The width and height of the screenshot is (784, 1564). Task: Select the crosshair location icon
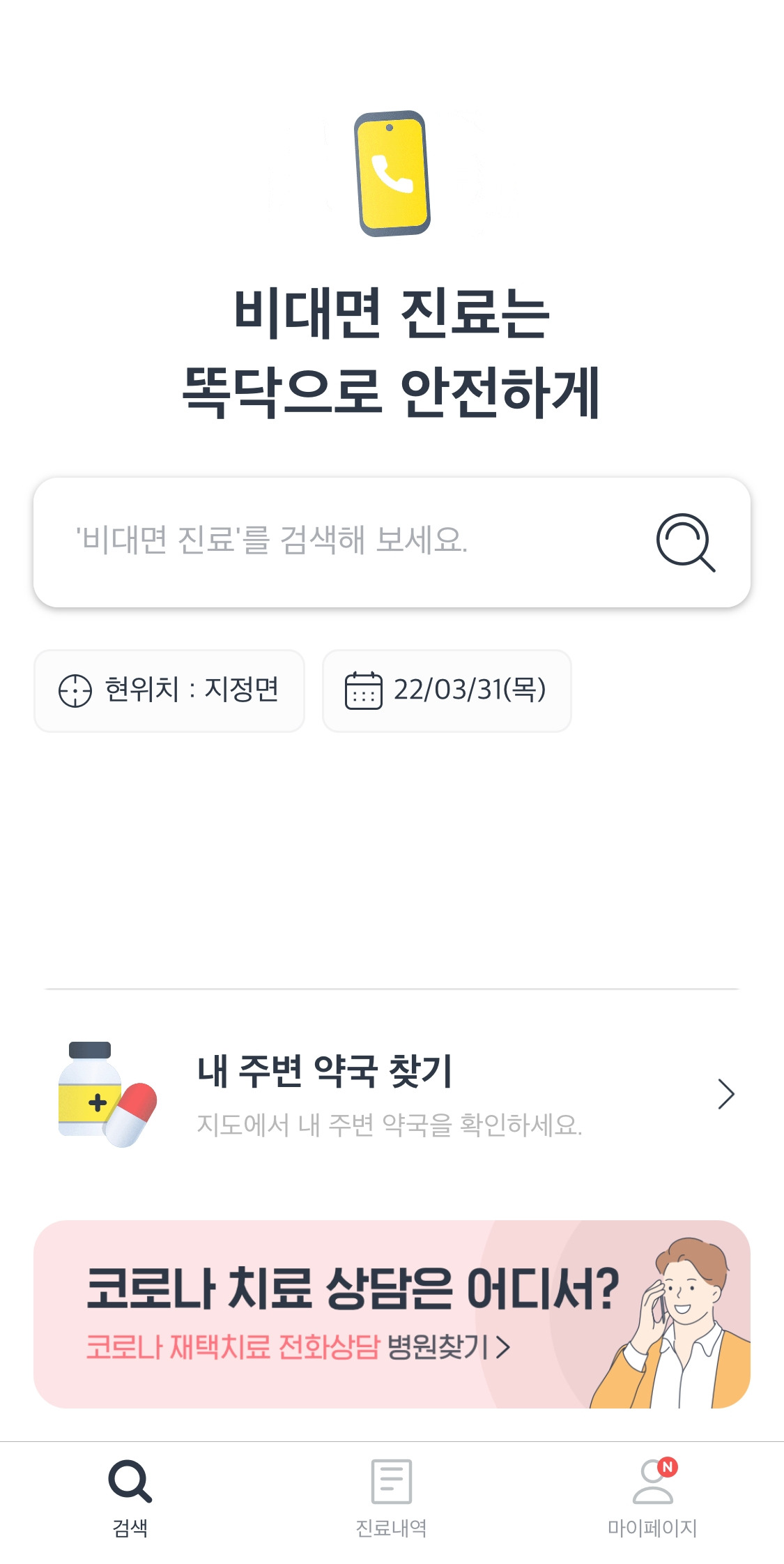pyautogui.click(x=77, y=690)
